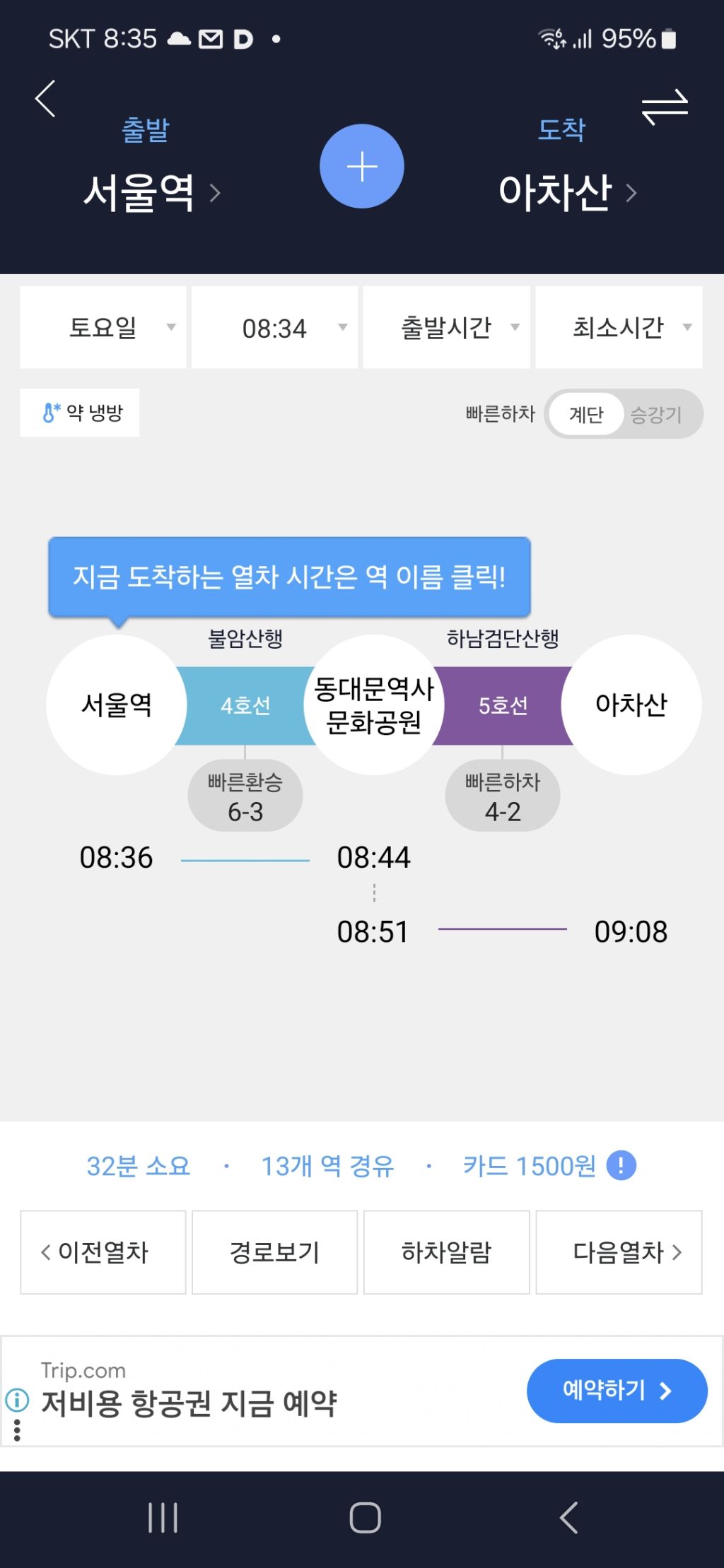Open fare info icon next to 카드 1500원
The height and width of the screenshot is (1568, 724).
click(621, 1166)
